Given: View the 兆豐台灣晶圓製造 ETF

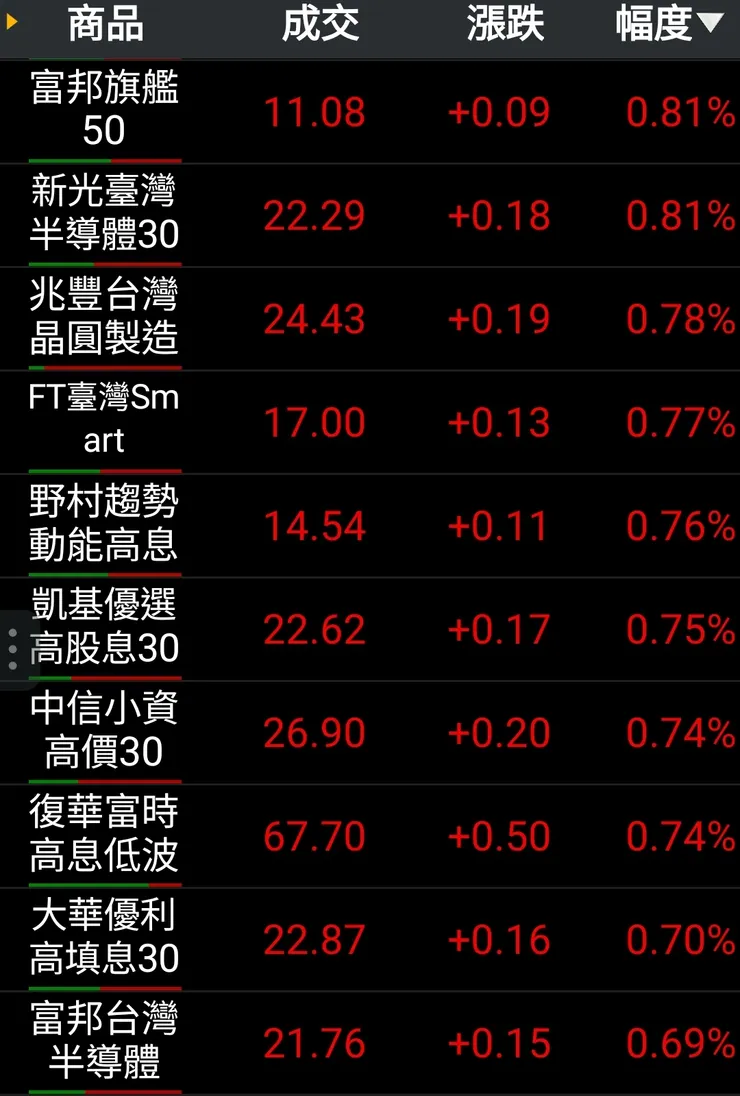Looking at the screenshot, I should point(105,317).
